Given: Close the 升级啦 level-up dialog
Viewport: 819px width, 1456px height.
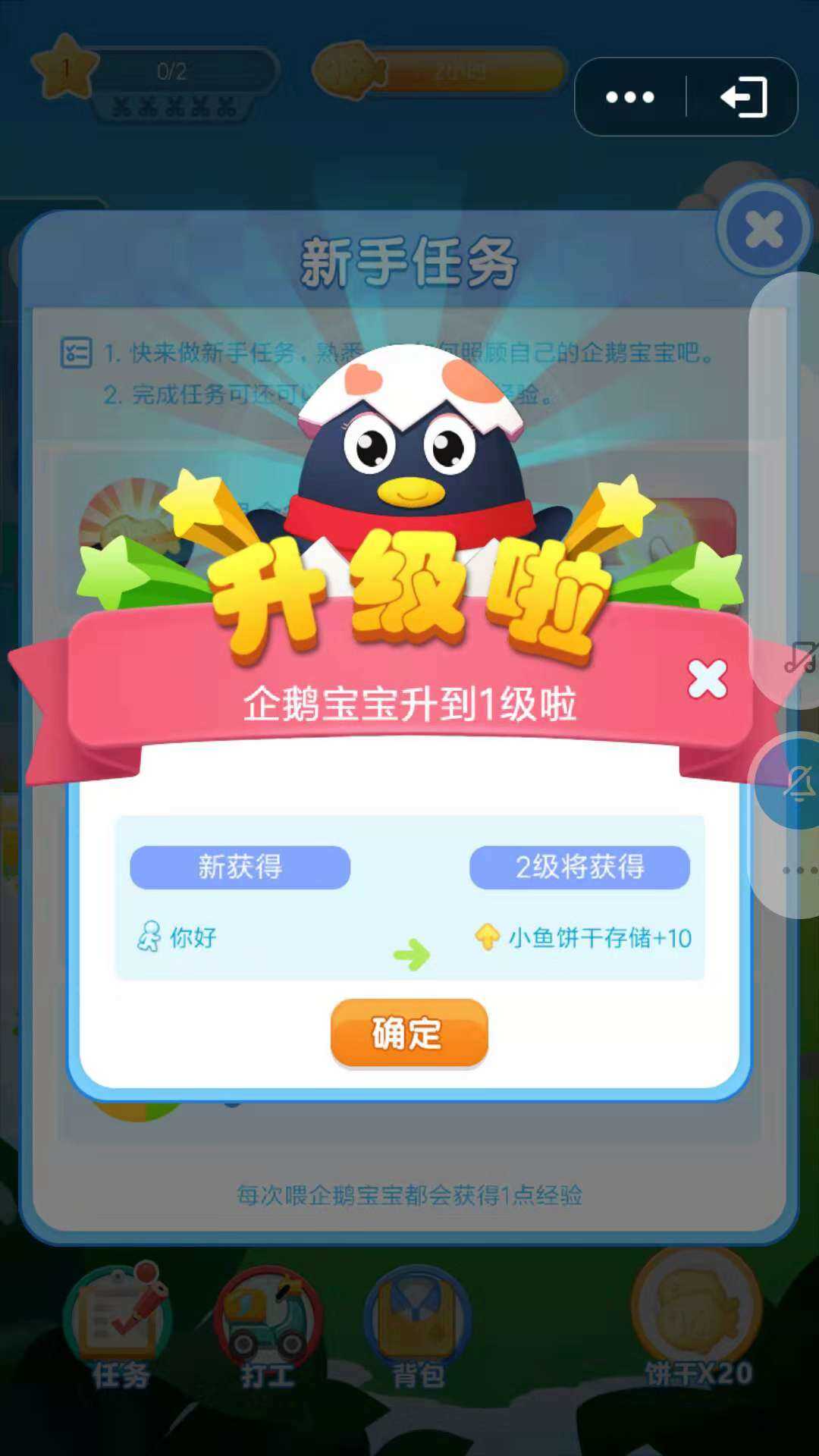Looking at the screenshot, I should (x=707, y=679).
